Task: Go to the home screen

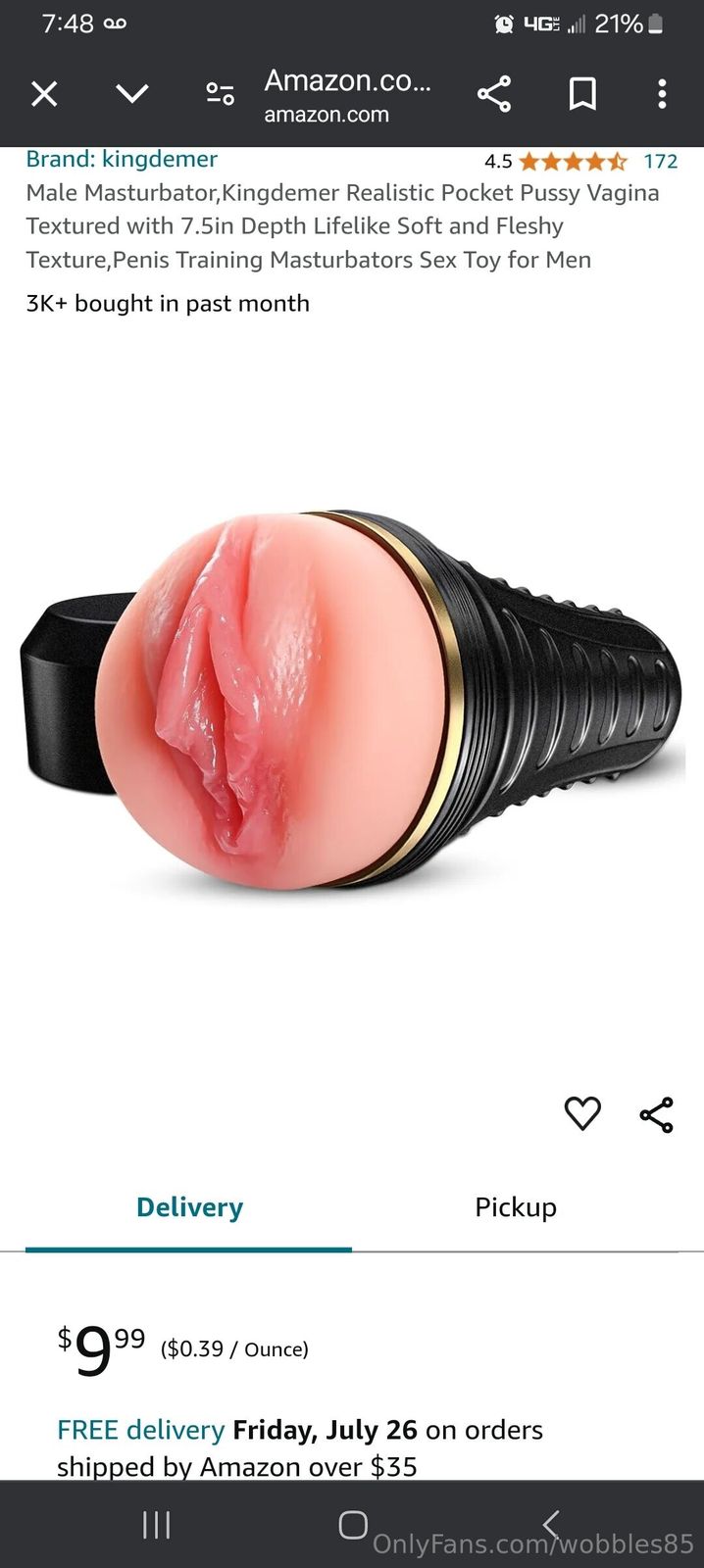Action: click(x=352, y=1524)
